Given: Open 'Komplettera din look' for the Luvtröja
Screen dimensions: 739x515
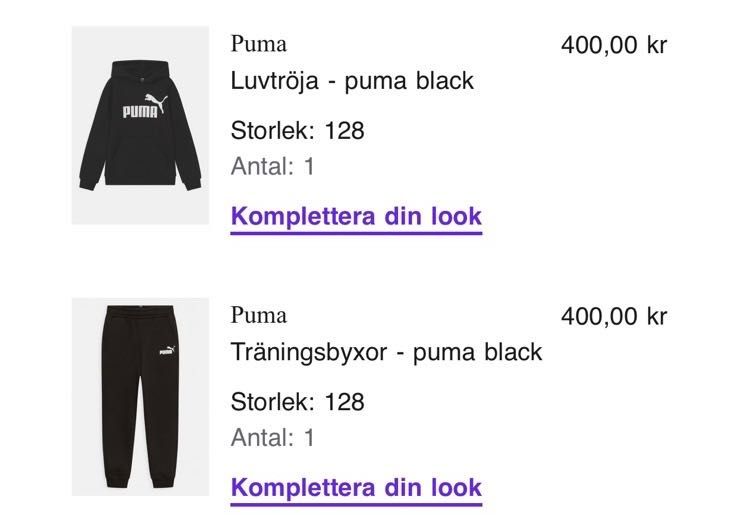Looking at the screenshot, I should (356, 216).
